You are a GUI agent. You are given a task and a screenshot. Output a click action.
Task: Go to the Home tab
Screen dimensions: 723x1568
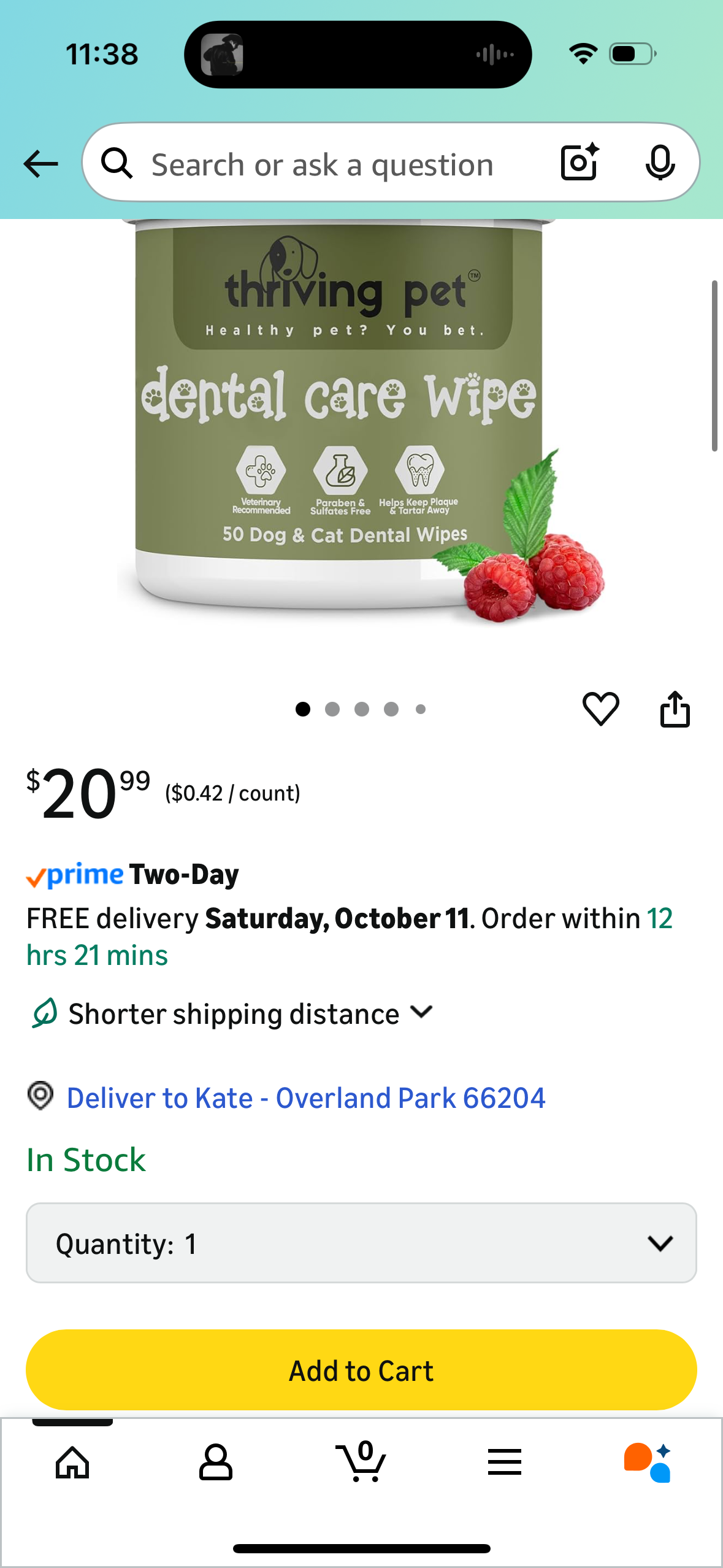click(x=72, y=1462)
